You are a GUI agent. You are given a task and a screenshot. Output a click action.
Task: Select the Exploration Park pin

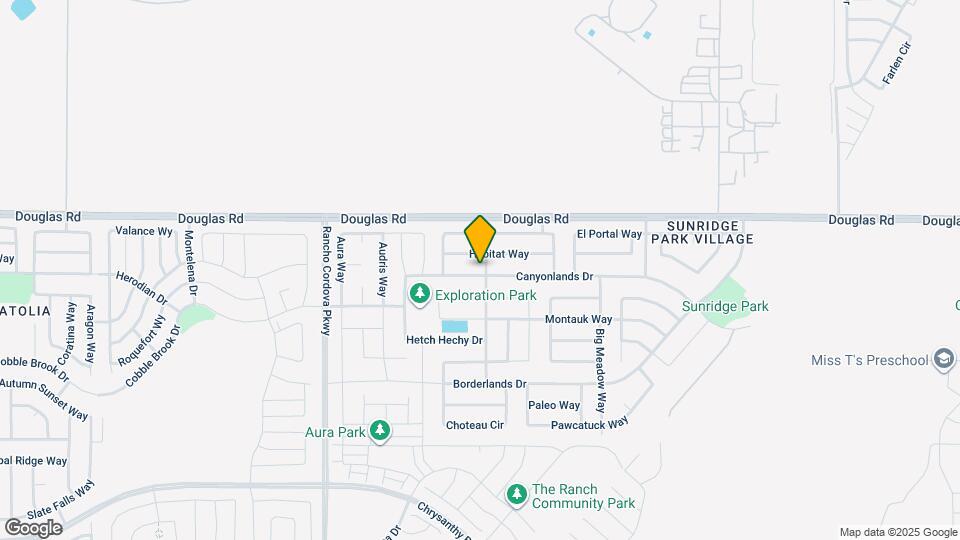tap(420, 294)
